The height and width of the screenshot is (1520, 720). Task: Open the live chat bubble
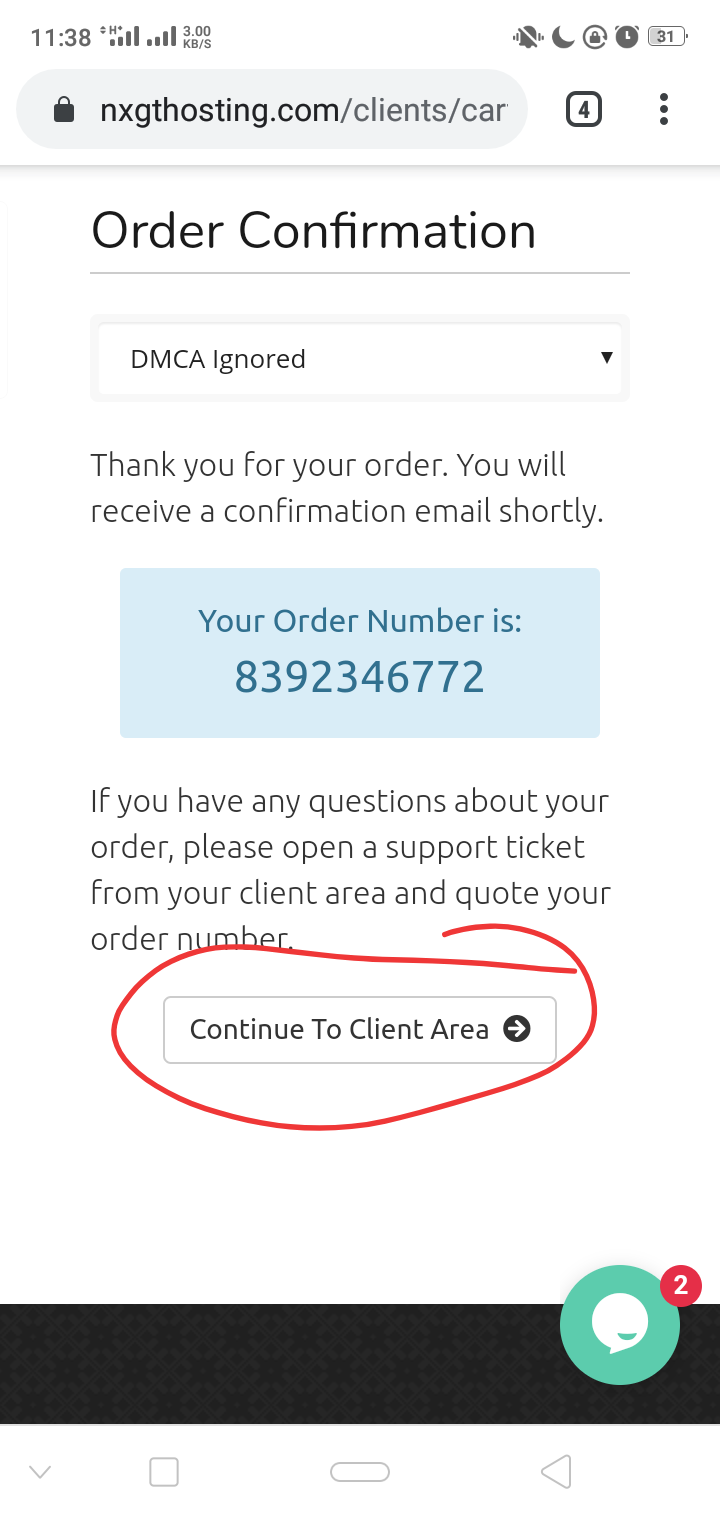tap(620, 1324)
